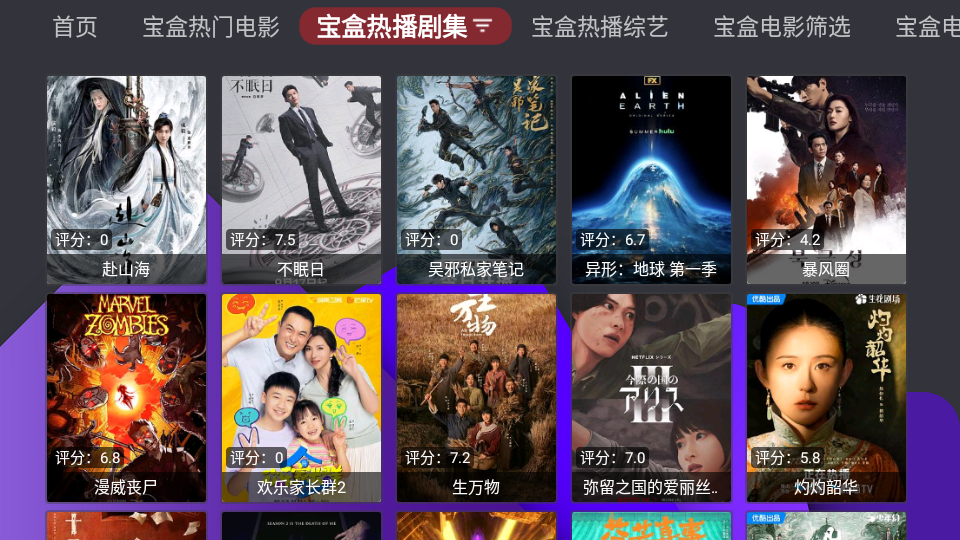Open filter on the 宝盒热播剧集 tab
Image resolution: width=960 pixels, height=540 pixels.
coord(483,27)
